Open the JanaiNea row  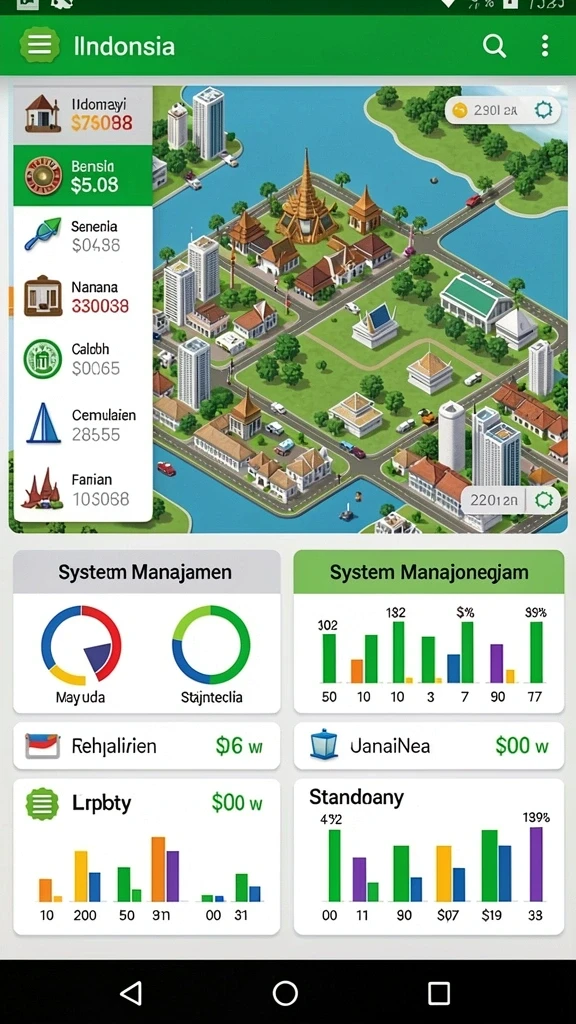(x=429, y=746)
